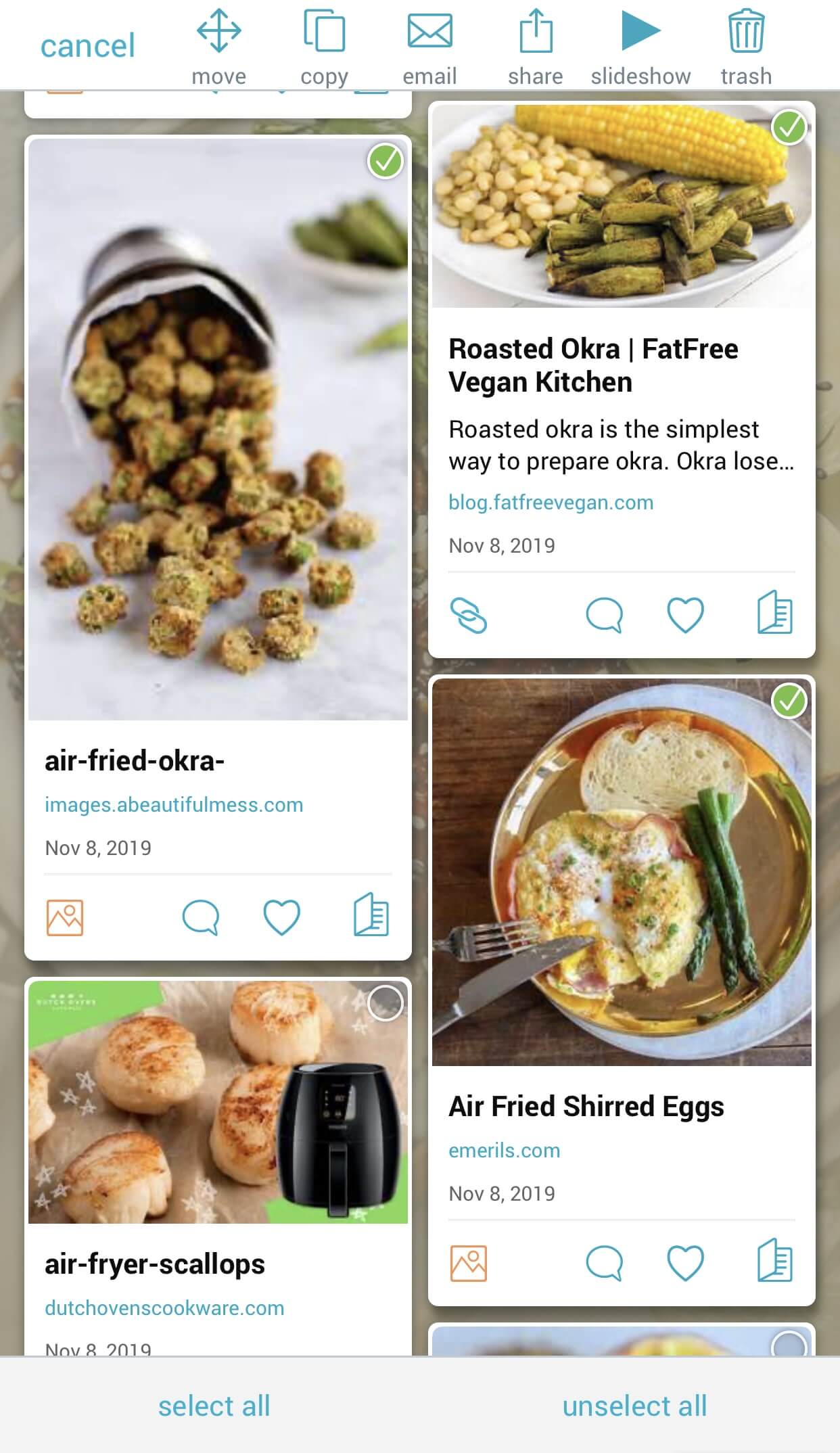Comment on the Roasted Okra card
The height and width of the screenshot is (1453, 840).
click(604, 614)
